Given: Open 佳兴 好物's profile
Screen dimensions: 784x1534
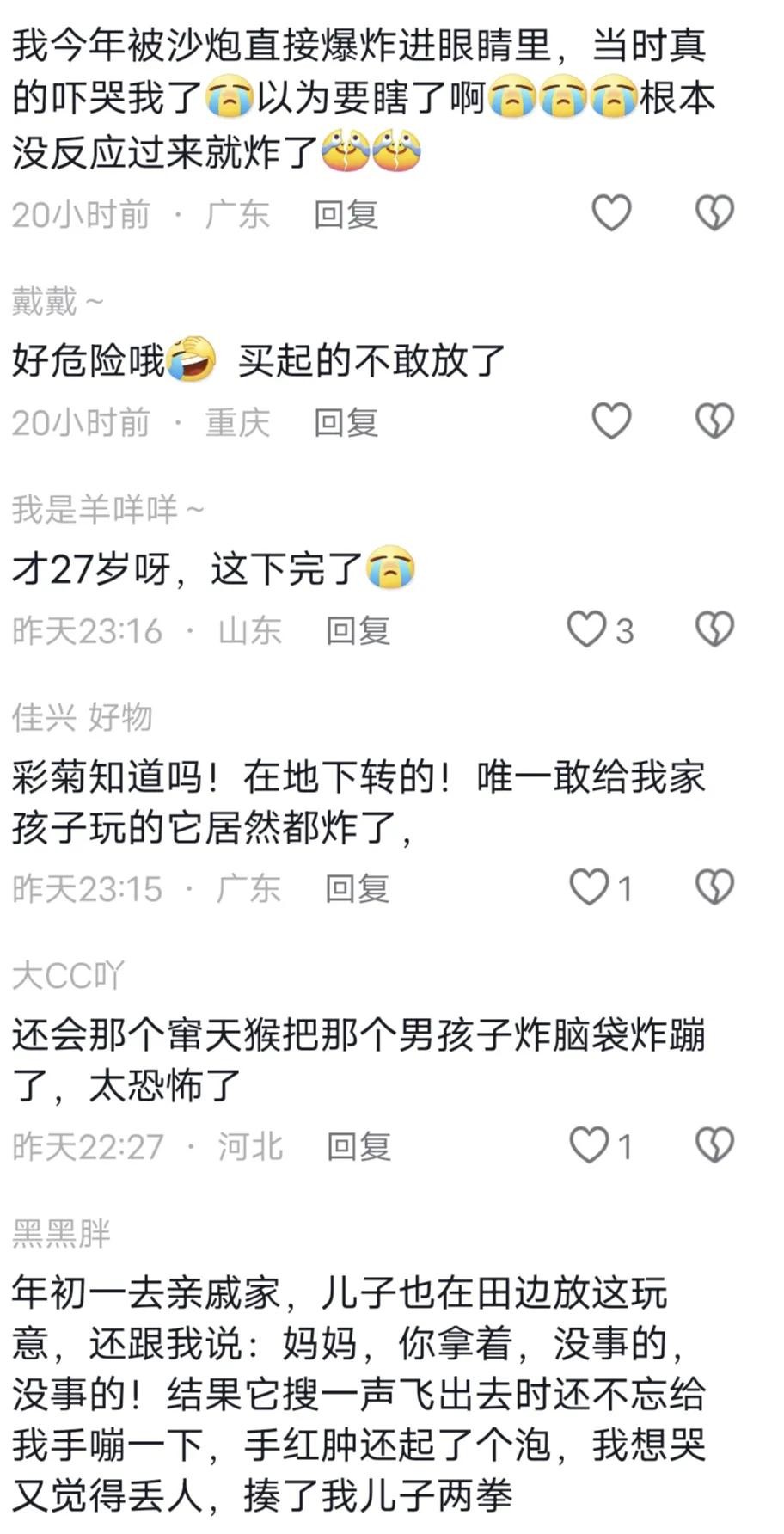Looking at the screenshot, I should [x=82, y=716].
